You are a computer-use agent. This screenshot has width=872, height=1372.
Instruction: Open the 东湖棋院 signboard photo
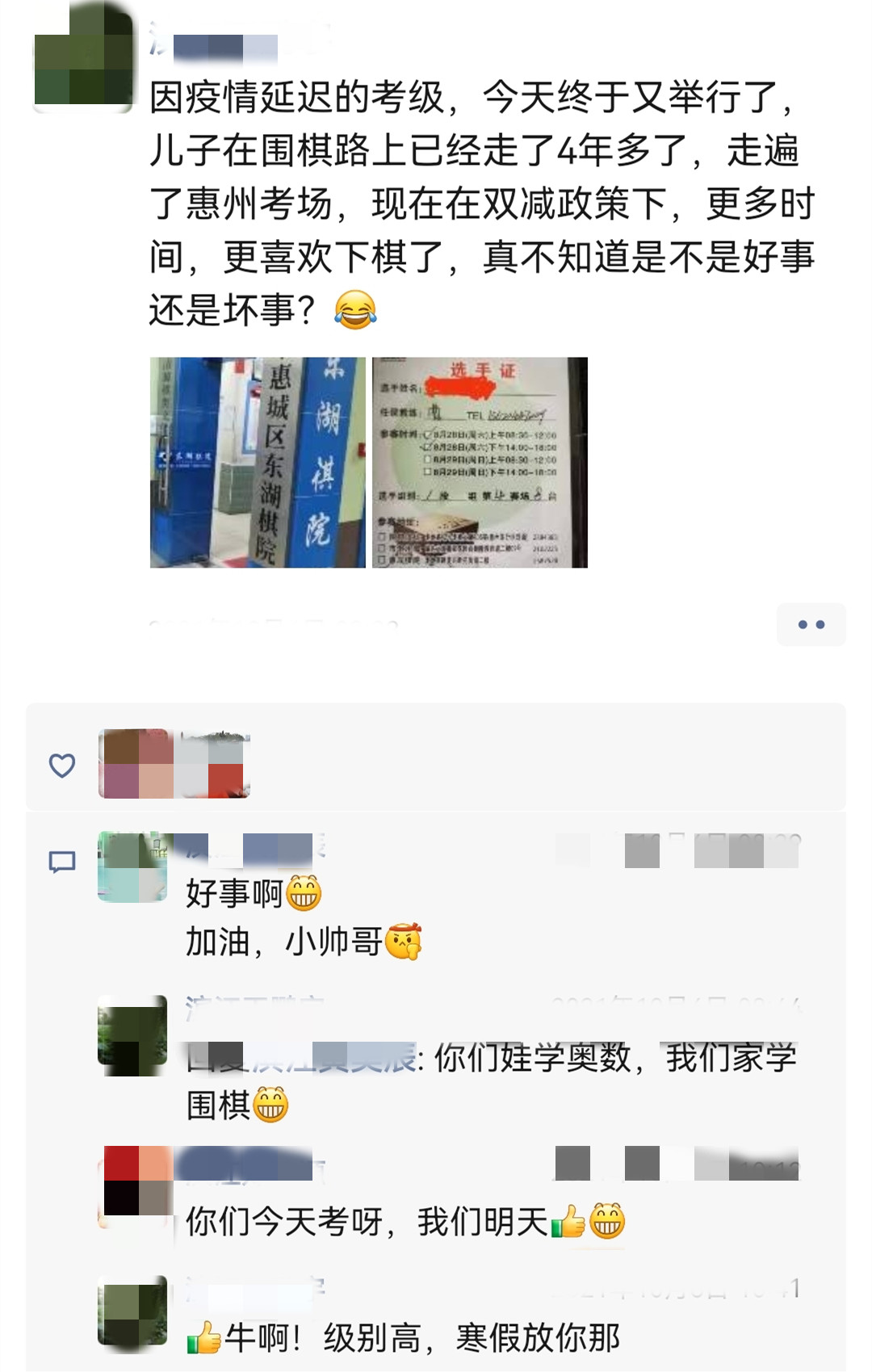pos(258,463)
